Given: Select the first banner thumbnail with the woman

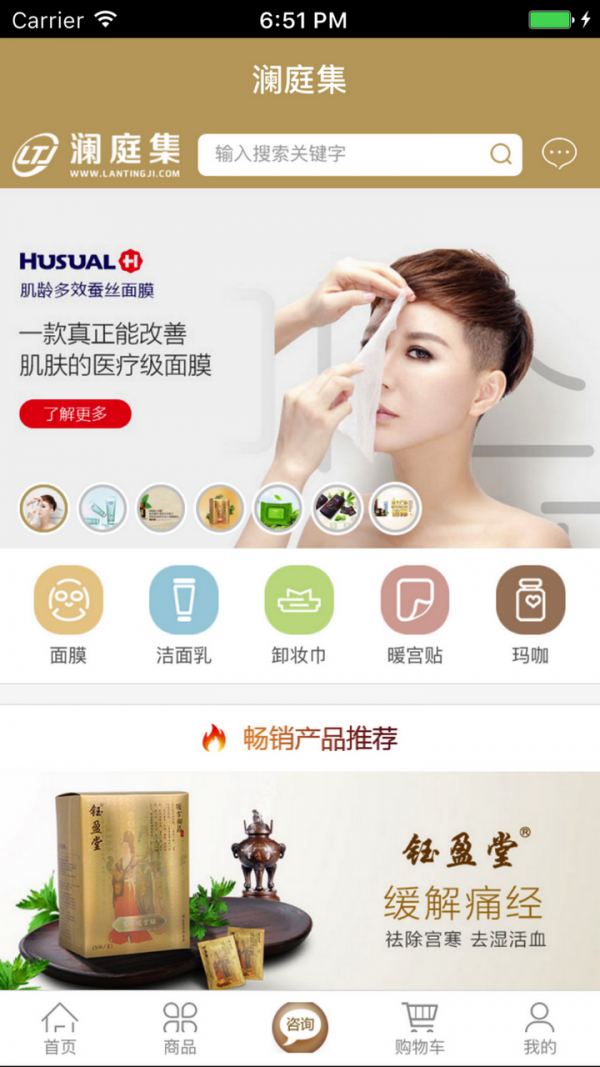Looking at the screenshot, I should [44, 508].
